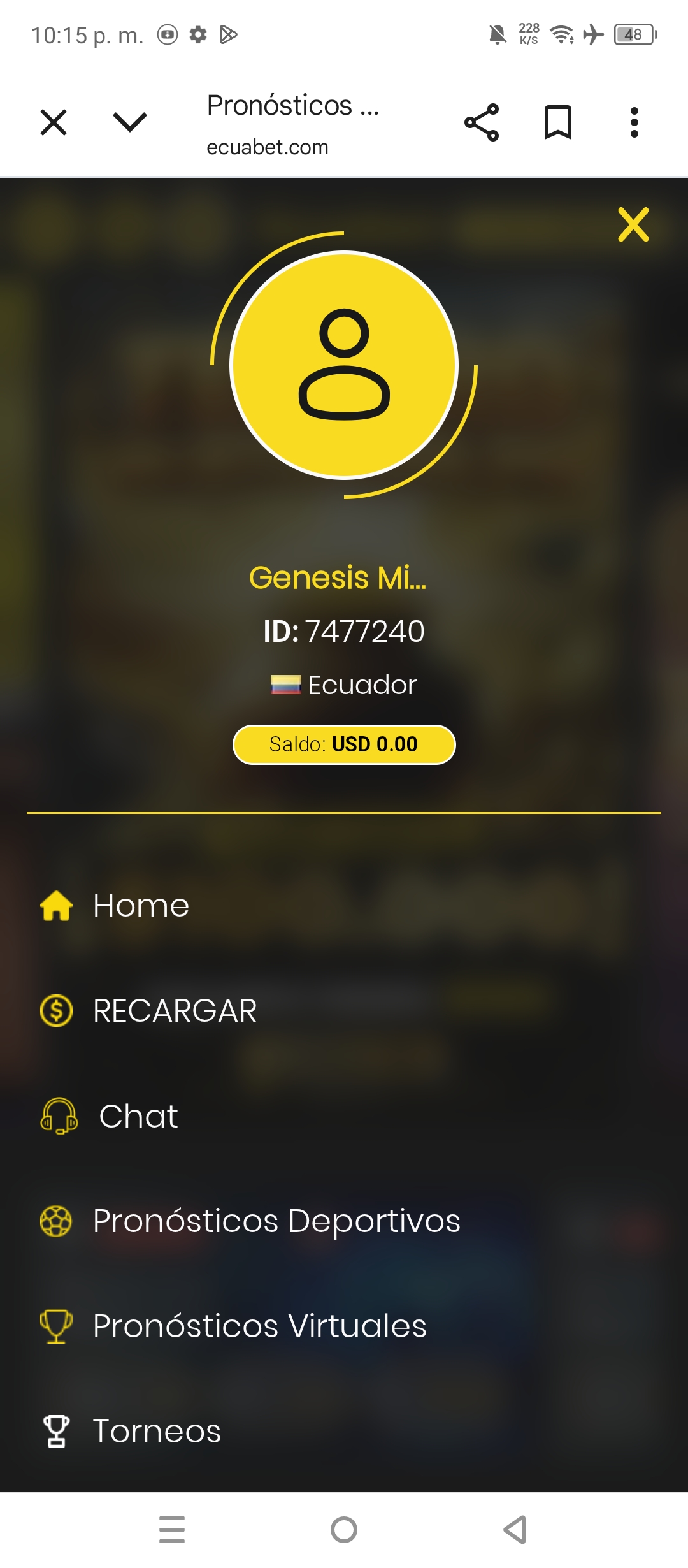The image size is (688, 1568).
Task: Open the browser overflow menu
Action: coord(634,122)
